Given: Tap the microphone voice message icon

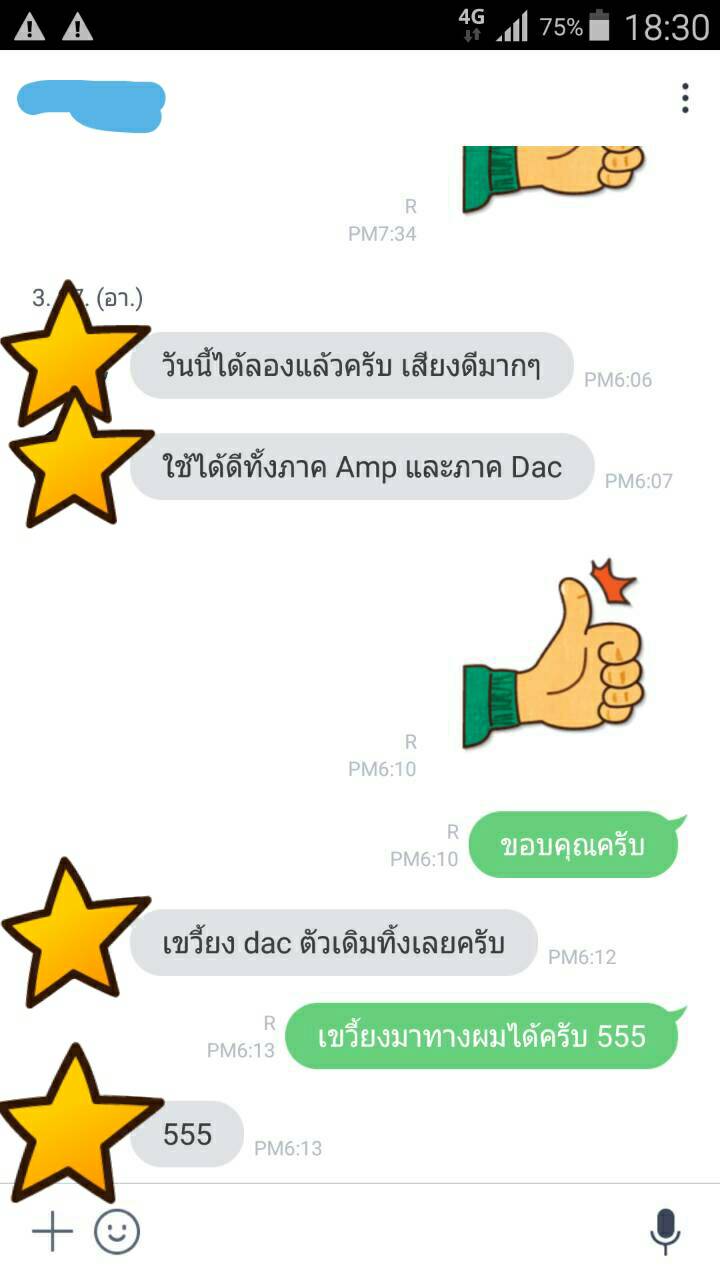Looking at the screenshot, I should point(665,1232).
